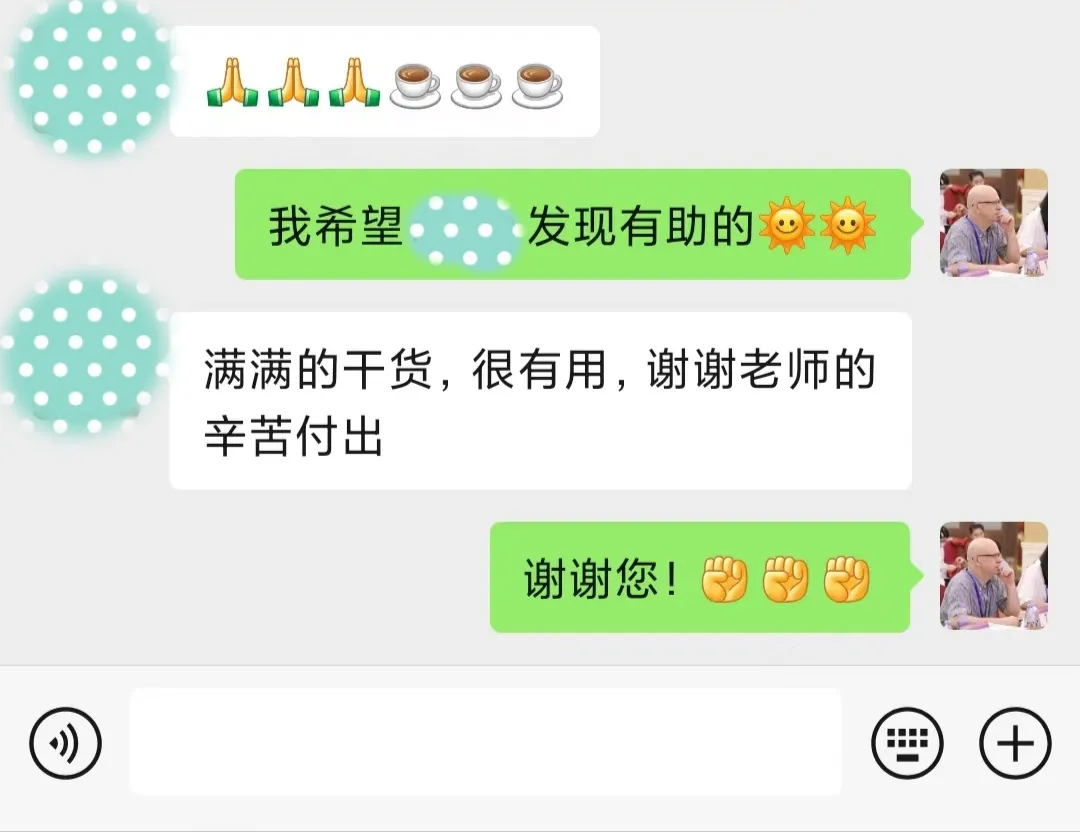Open contact avatar beside 满满的干货 message
The image size is (1080, 832).
coord(85,356)
